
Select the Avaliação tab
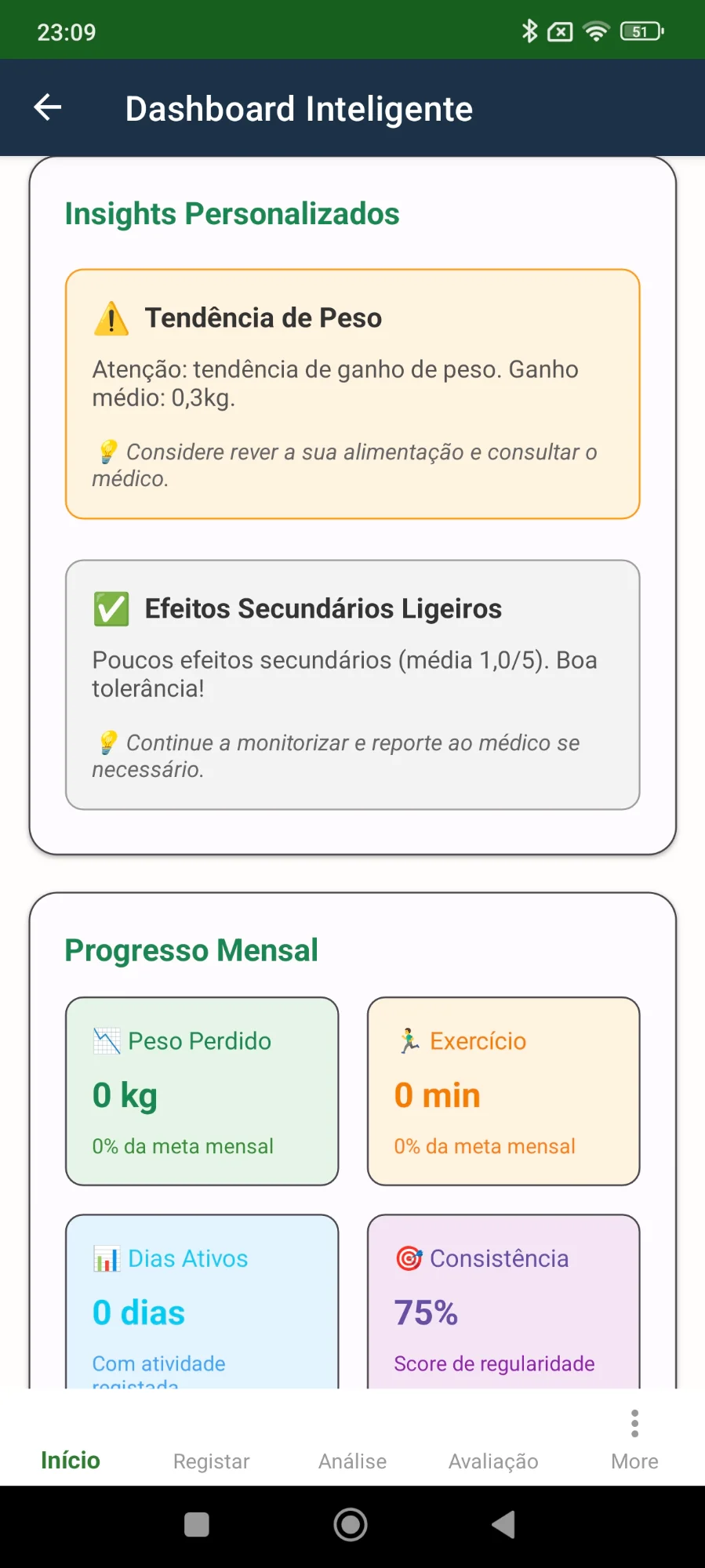(492, 1461)
